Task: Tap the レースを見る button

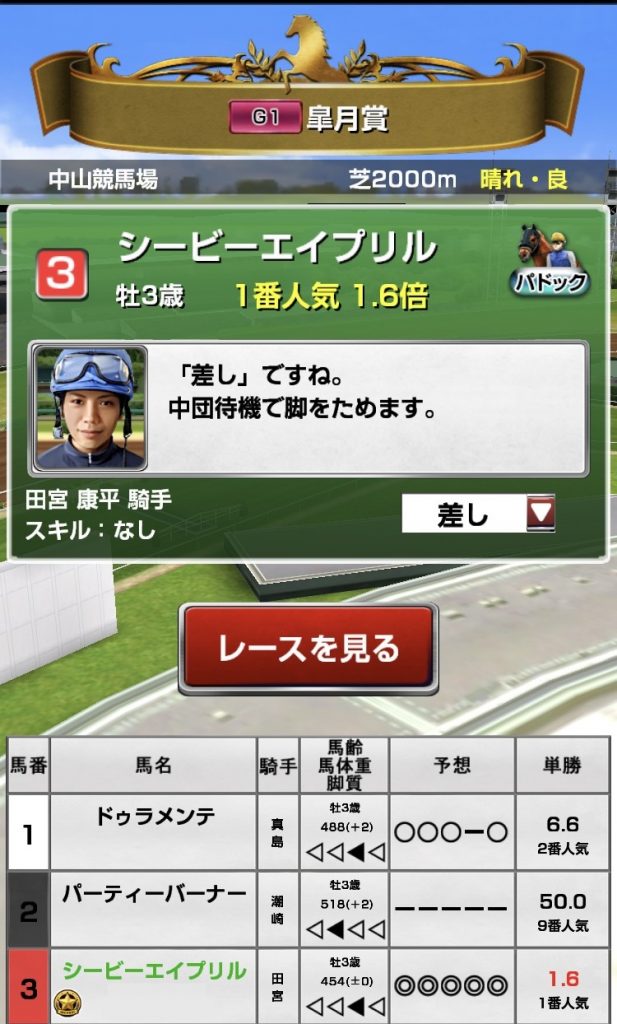Action: tap(308, 648)
